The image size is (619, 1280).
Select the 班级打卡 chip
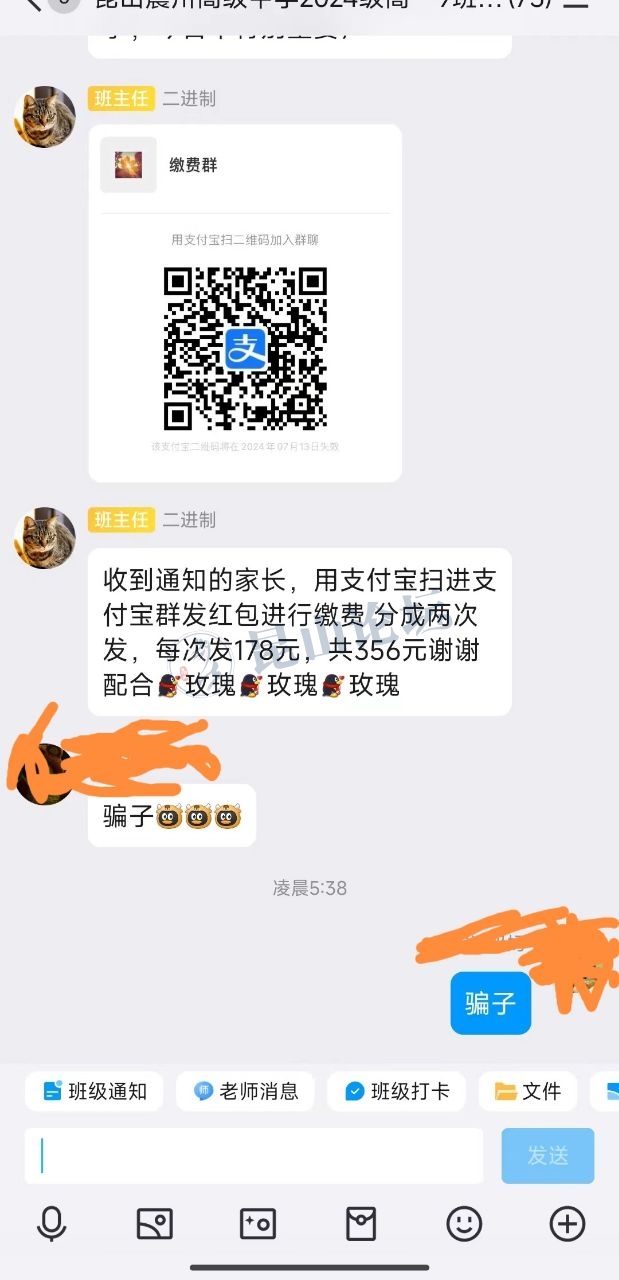(x=396, y=1091)
